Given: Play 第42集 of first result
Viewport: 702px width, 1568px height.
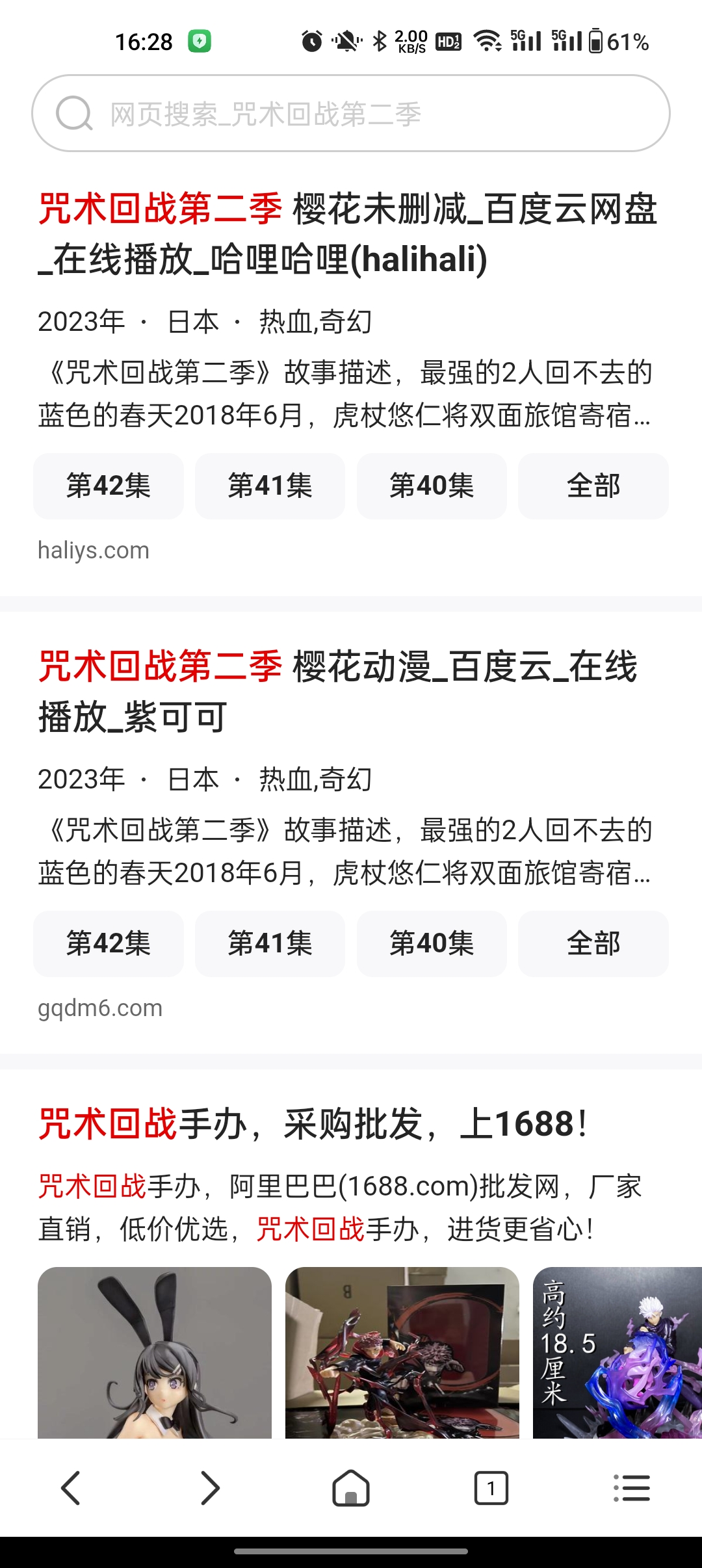Looking at the screenshot, I should [108, 486].
